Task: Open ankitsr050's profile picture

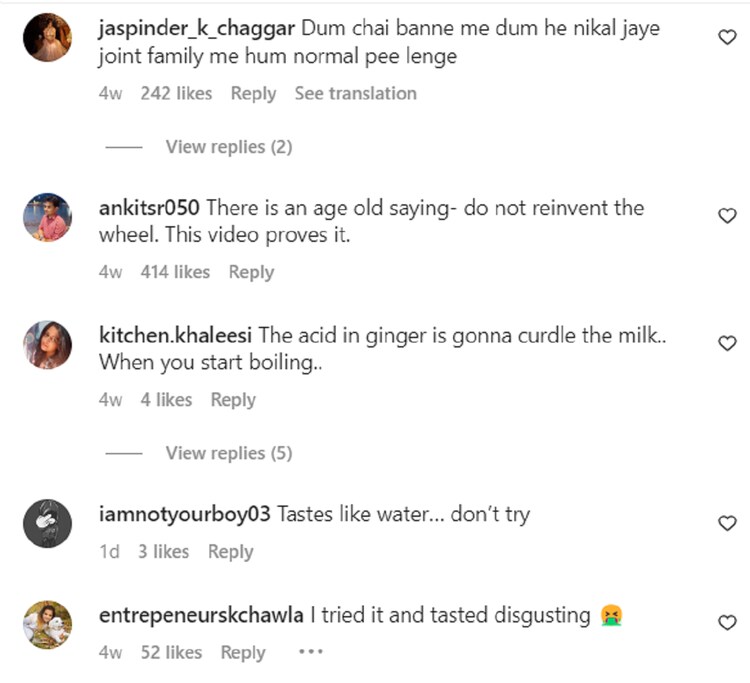Action: (x=47, y=217)
